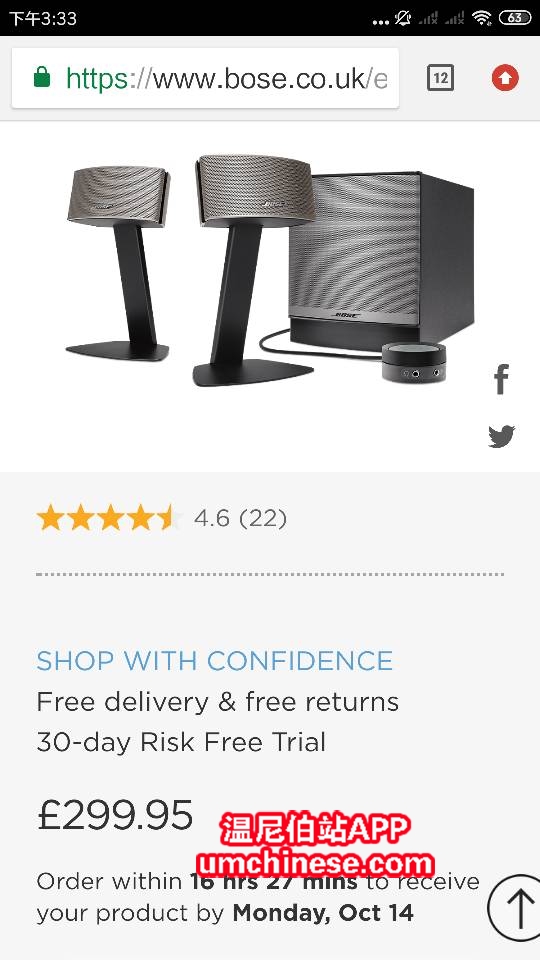Tap the browser address bar
Image resolution: width=540 pixels, height=960 pixels.
[x=205, y=78]
